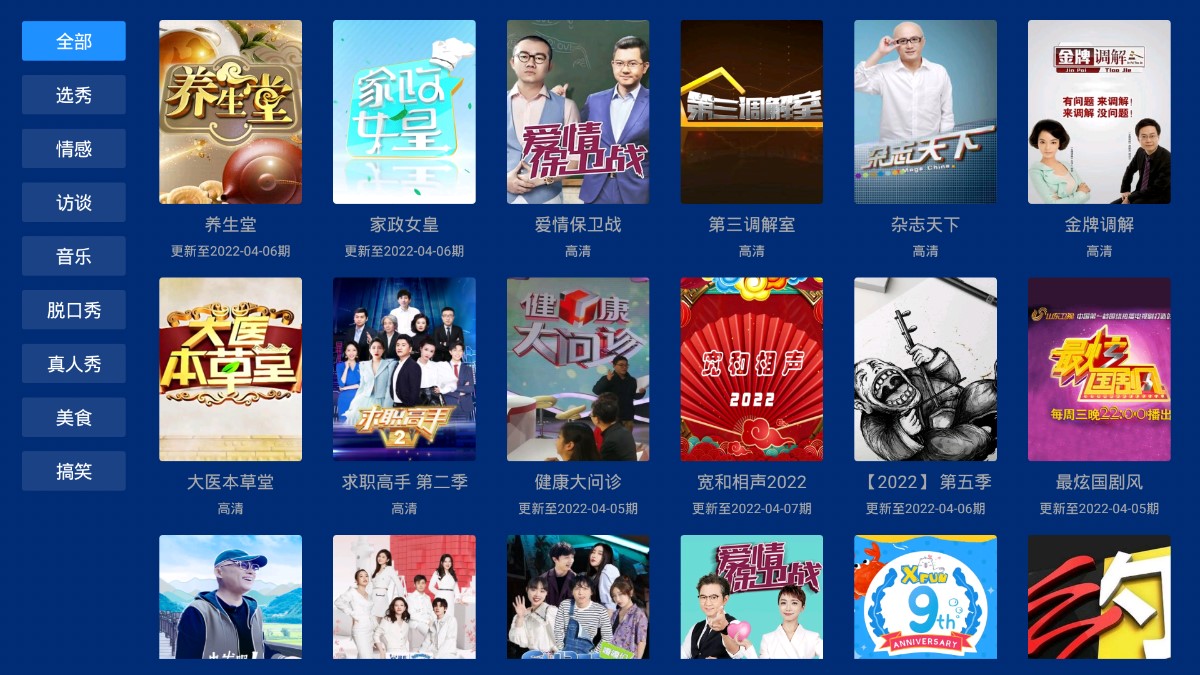
Task: Open 爱情保卫战 with the 高清 label
Action: [x=578, y=112]
